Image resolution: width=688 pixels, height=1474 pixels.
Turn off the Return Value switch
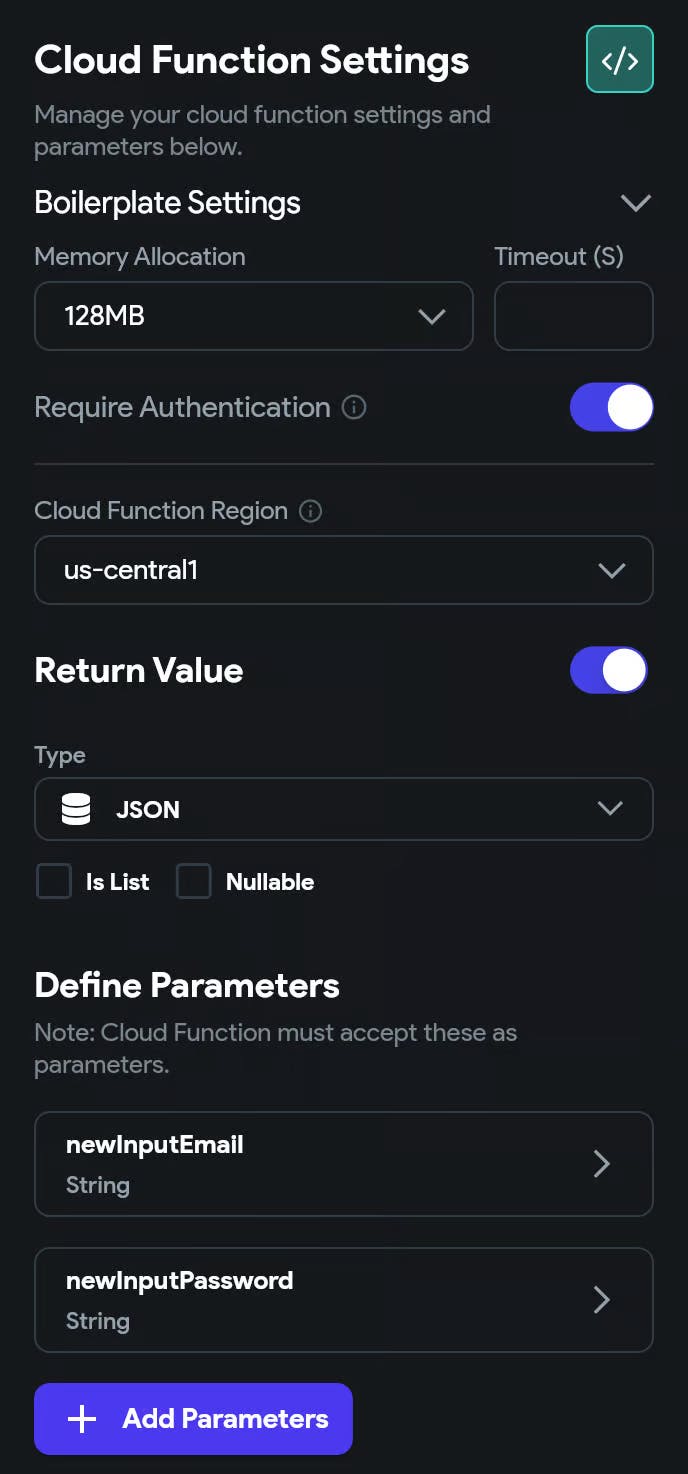tap(609, 670)
